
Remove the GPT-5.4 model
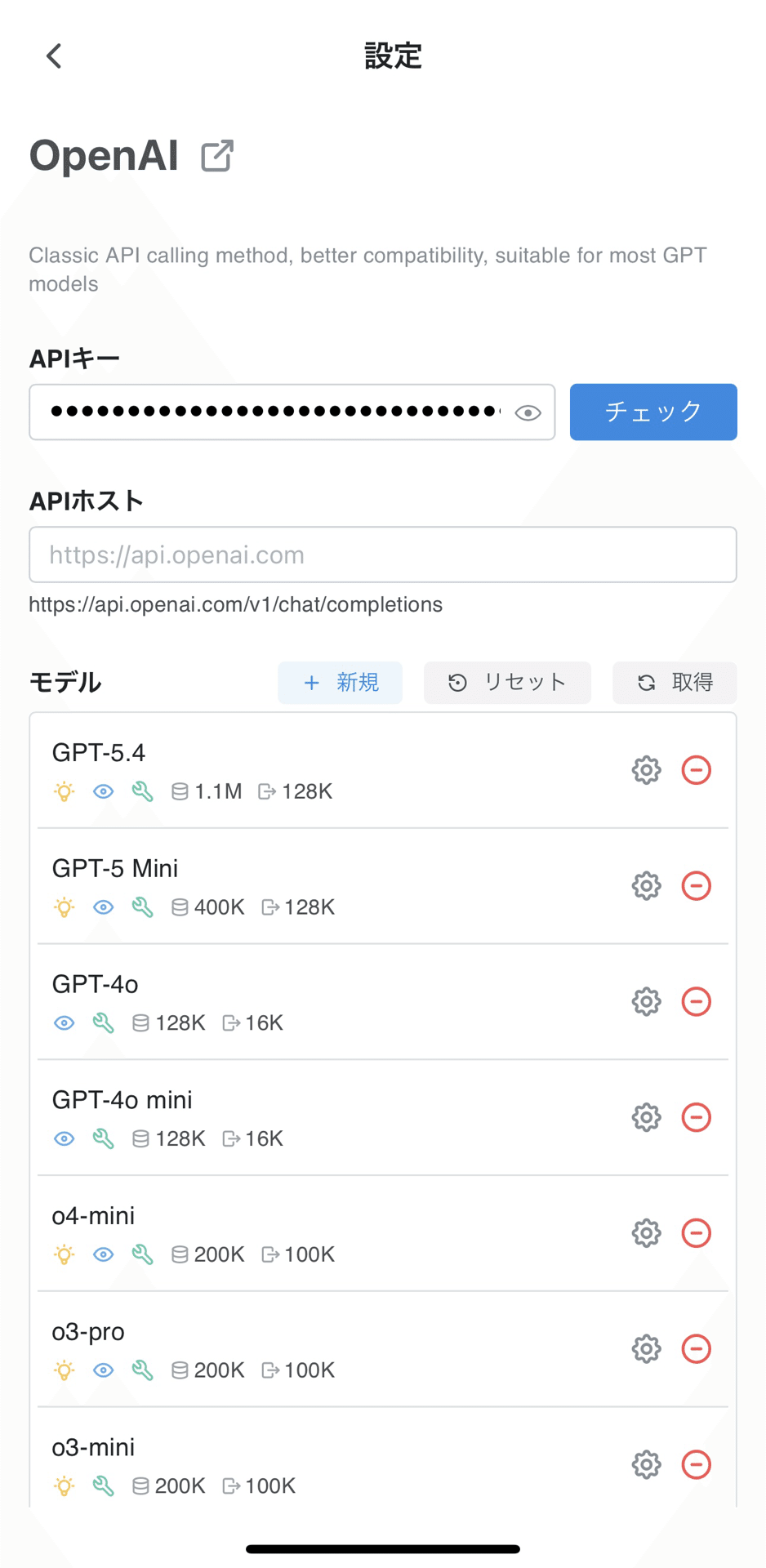point(696,770)
